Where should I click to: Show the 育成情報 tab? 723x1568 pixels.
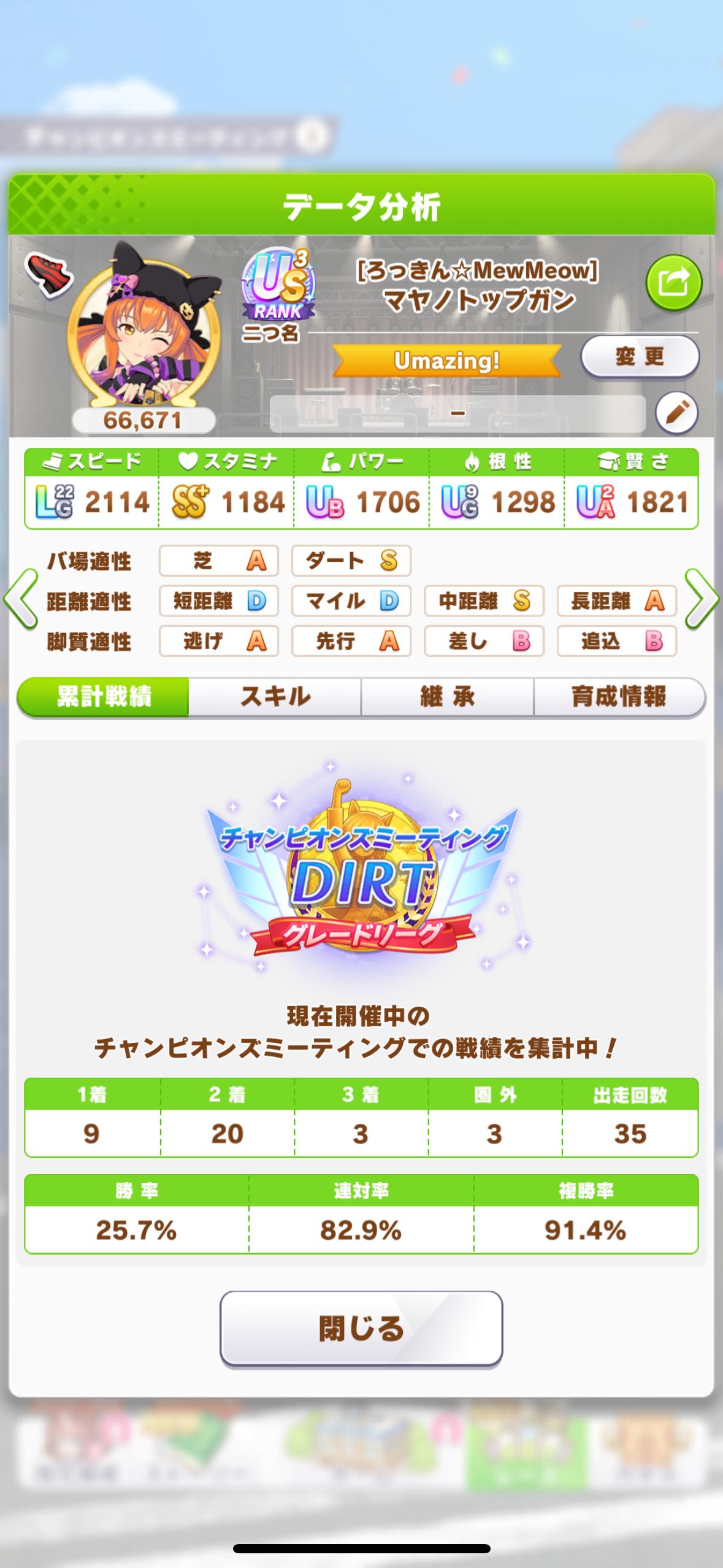619,697
